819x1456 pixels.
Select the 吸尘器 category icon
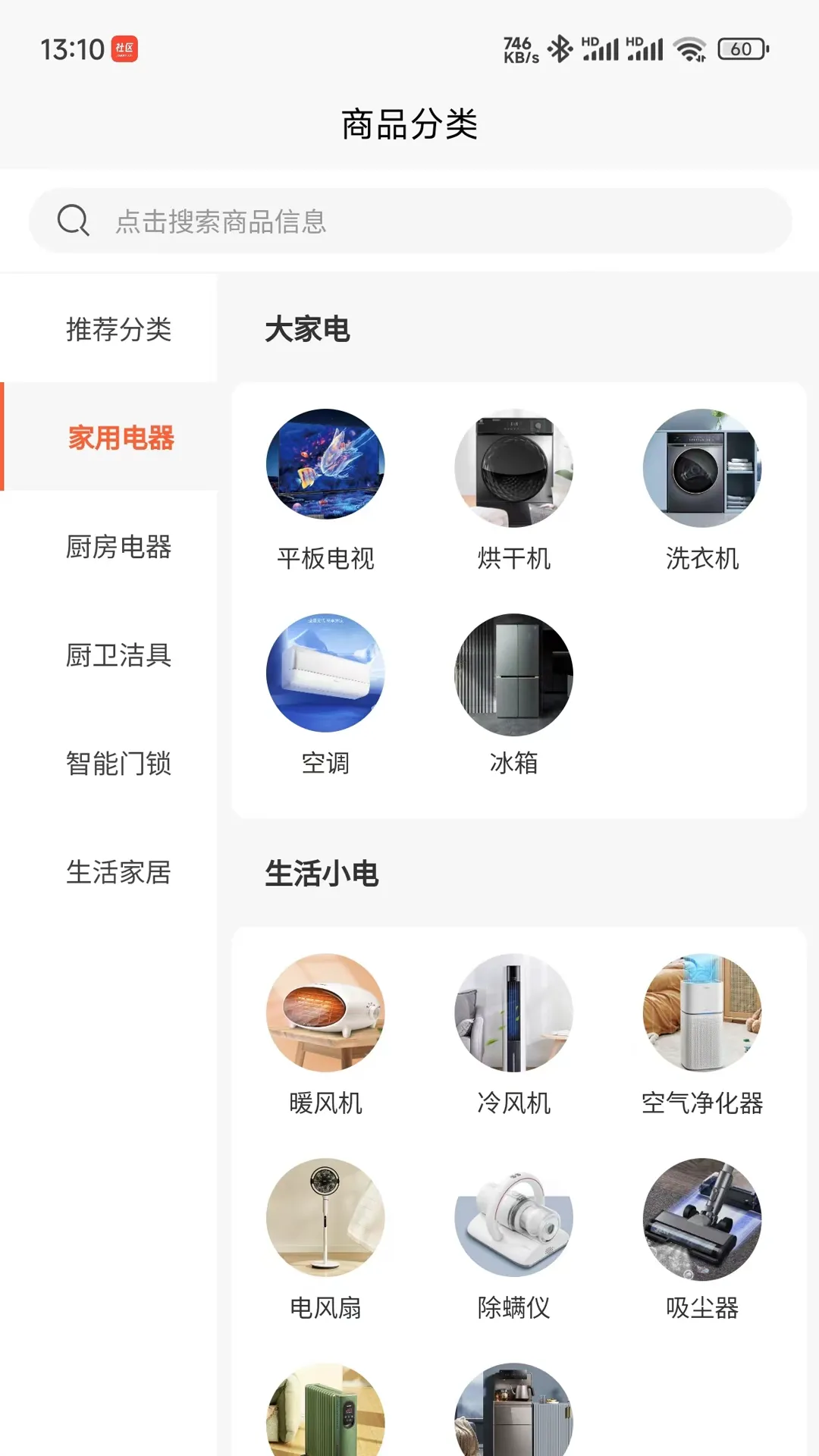[703, 1217]
